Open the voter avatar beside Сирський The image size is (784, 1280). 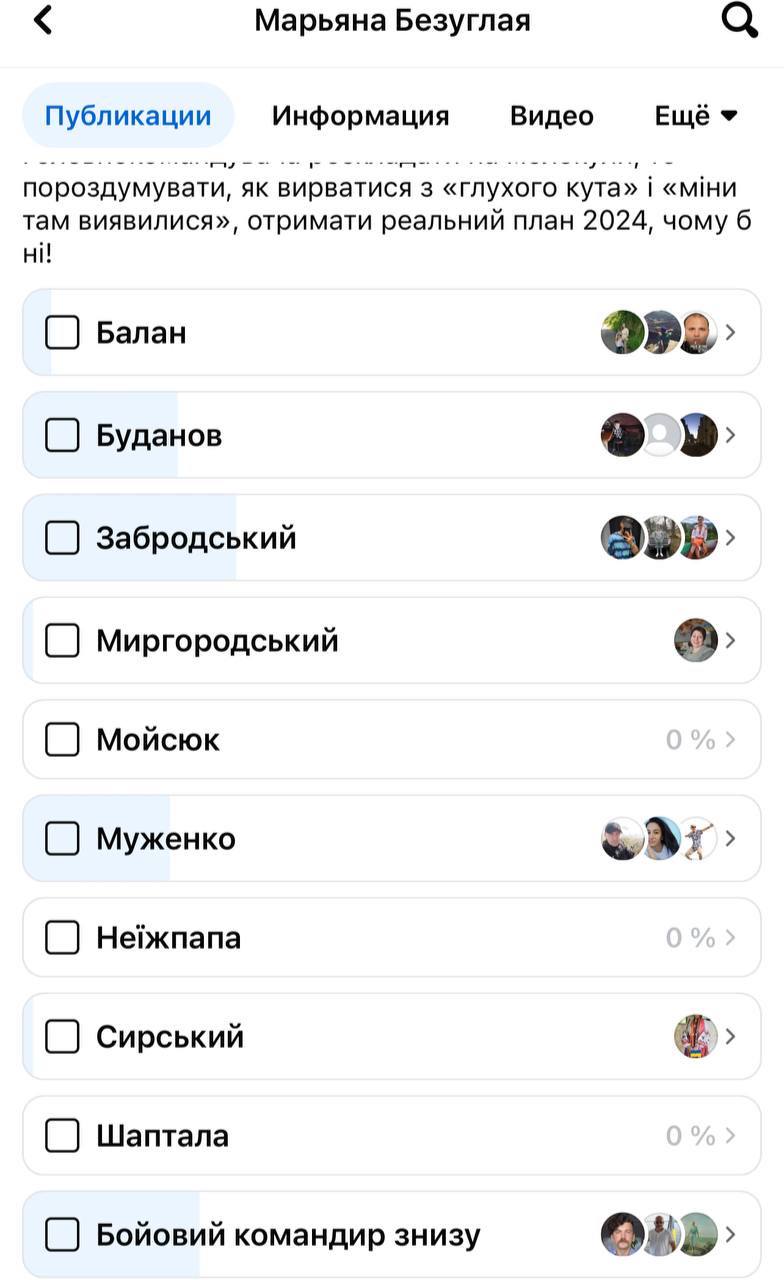(697, 1036)
